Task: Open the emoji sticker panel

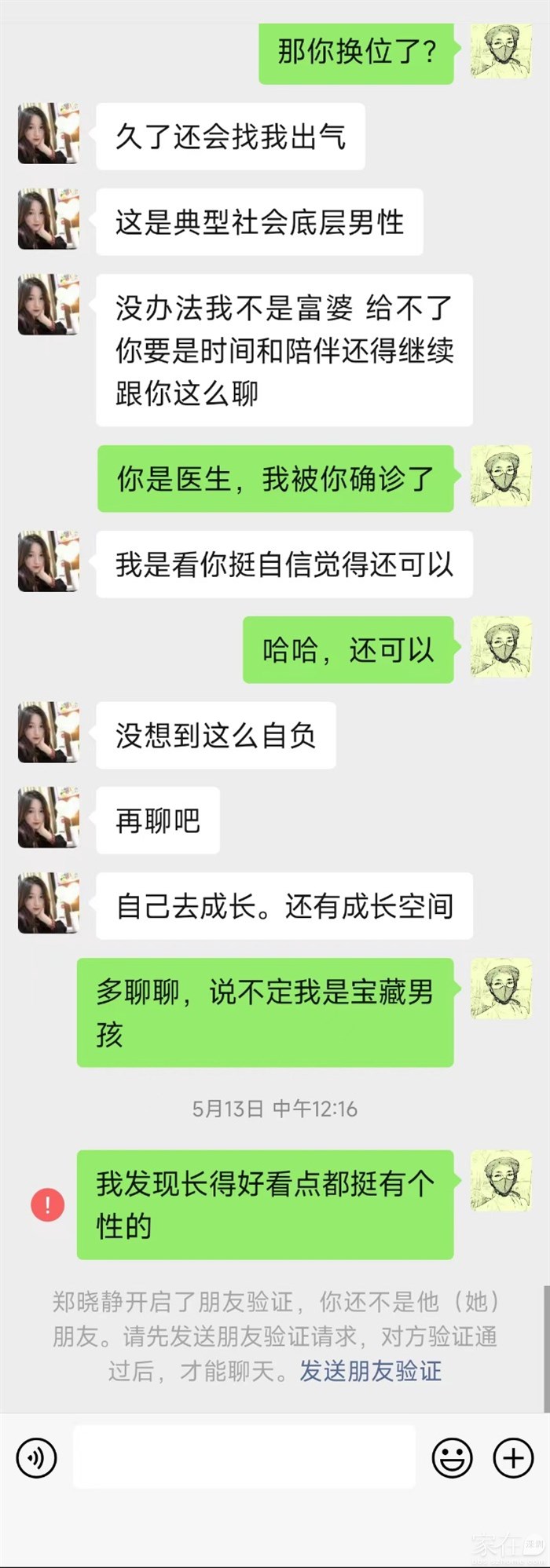Action: coord(453,1458)
